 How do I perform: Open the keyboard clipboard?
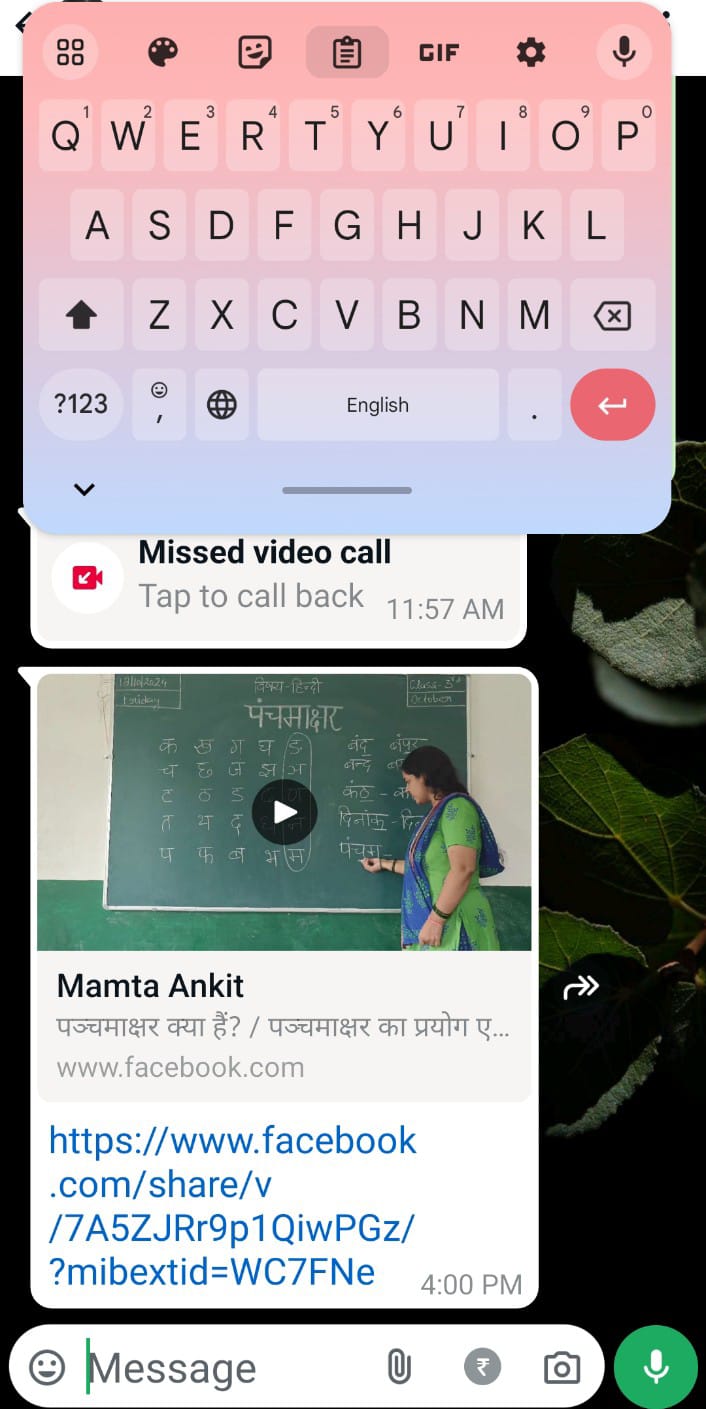346,52
